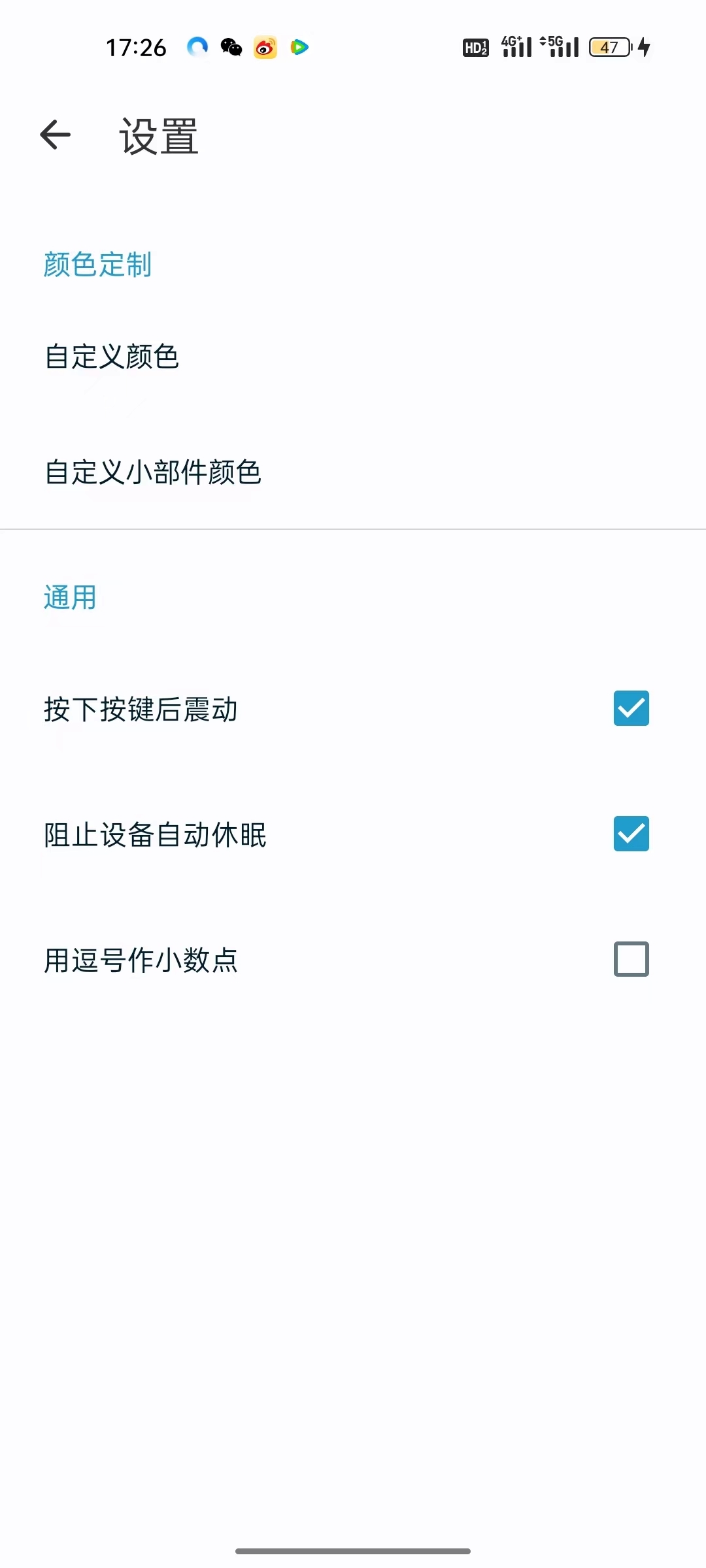Uncheck 阻止设备自动休眠 option
This screenshot has height=1568, width=706.
[630, 835]
